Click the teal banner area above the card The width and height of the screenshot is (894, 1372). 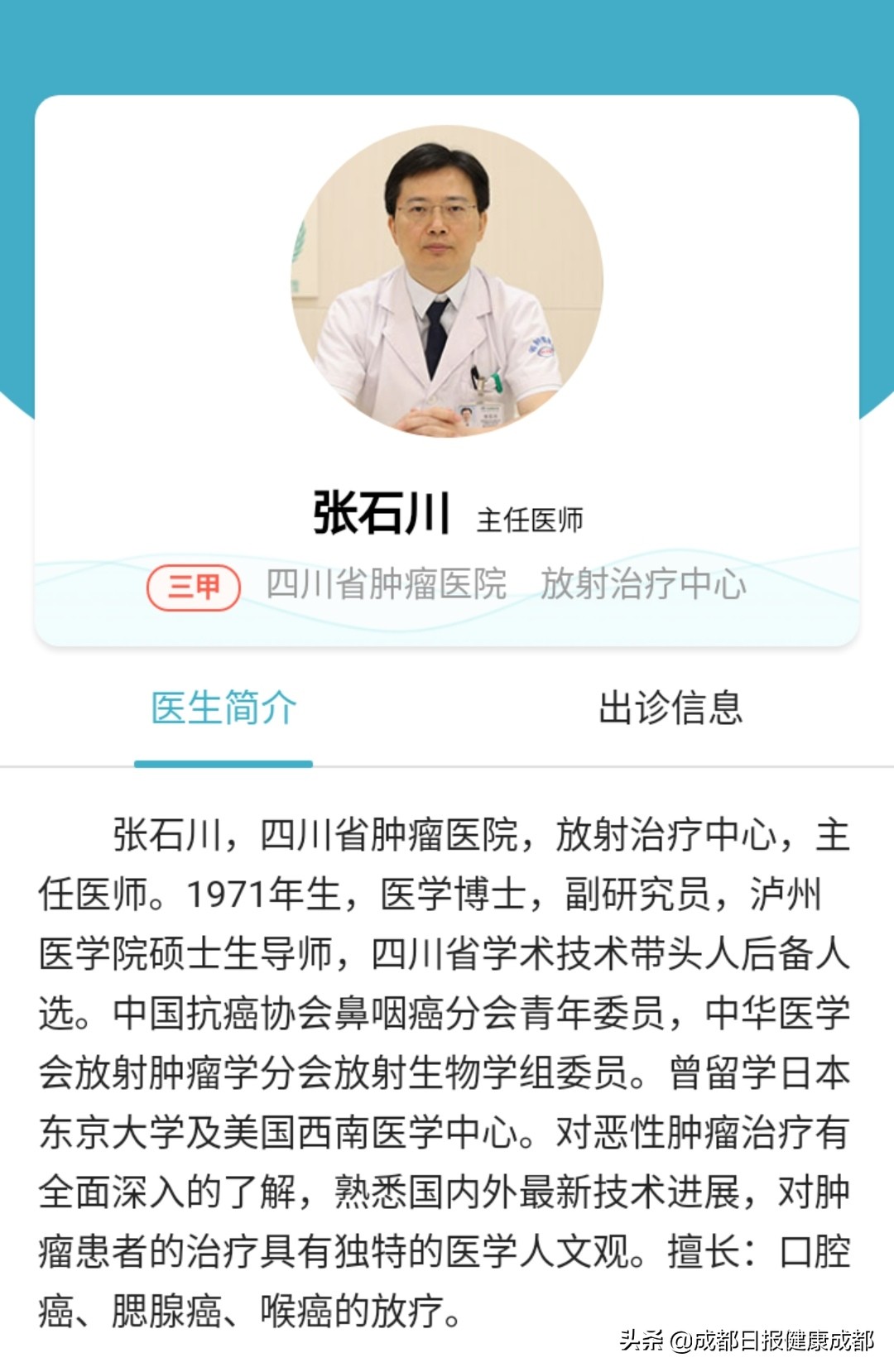(447, 46)
